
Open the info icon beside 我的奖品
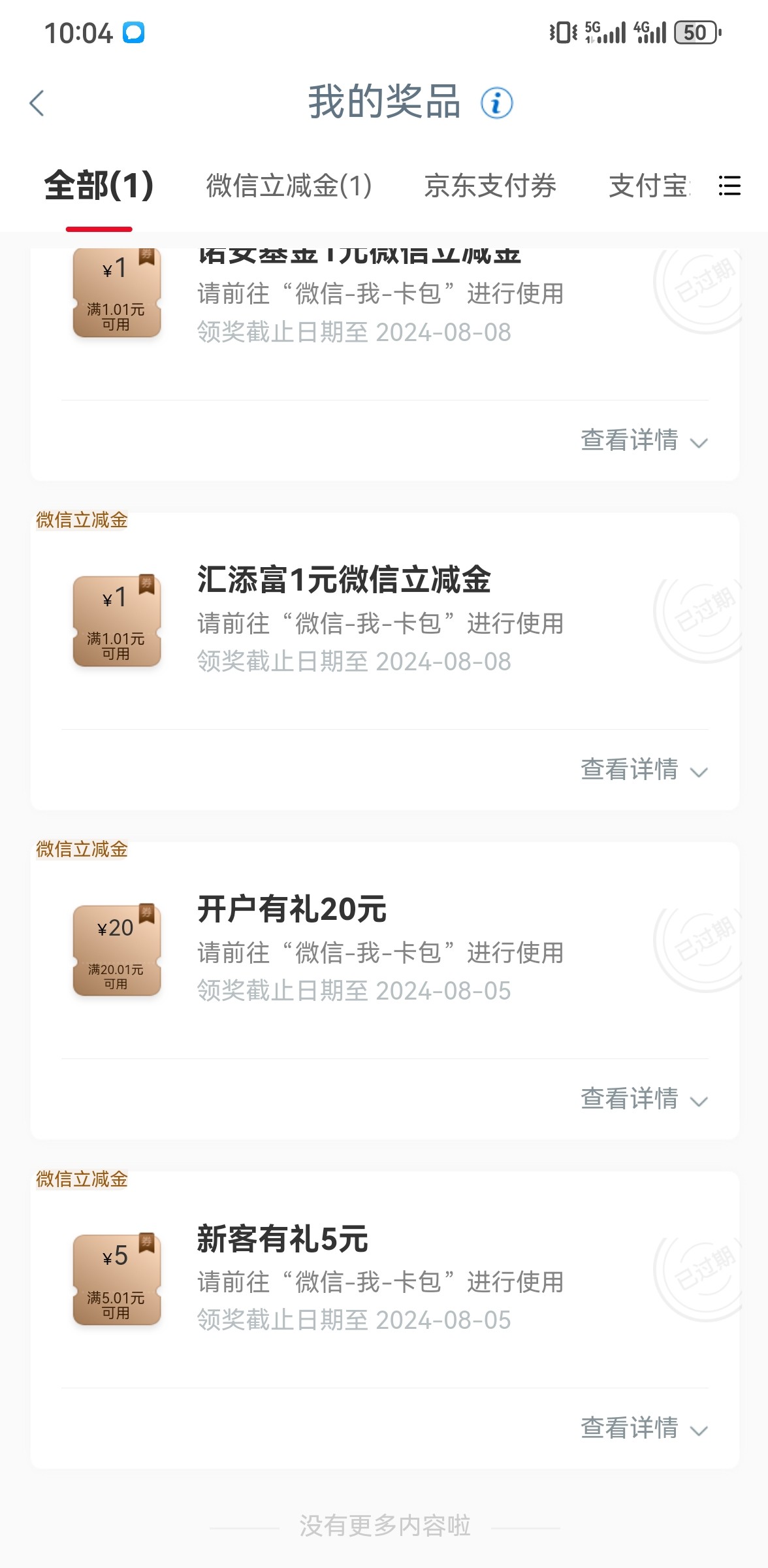[x=497, y=103]
